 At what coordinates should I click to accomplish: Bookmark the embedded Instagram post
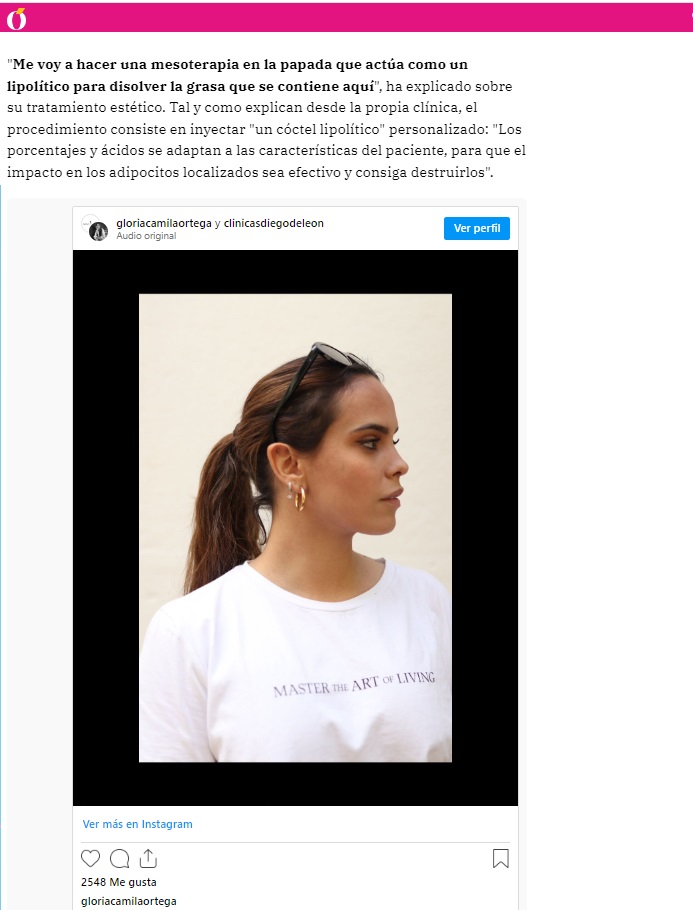[500, 858]
